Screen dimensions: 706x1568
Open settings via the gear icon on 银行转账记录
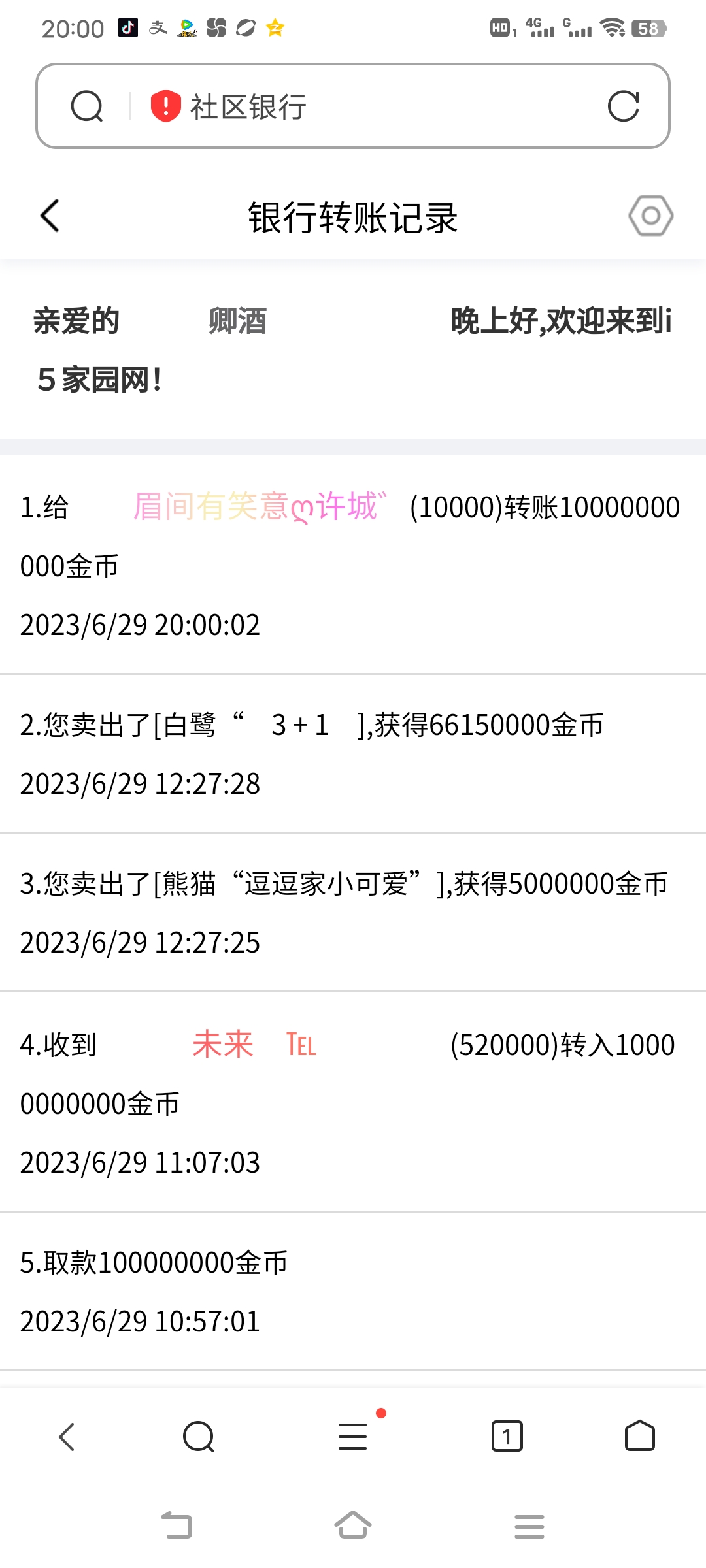[651, 216]
